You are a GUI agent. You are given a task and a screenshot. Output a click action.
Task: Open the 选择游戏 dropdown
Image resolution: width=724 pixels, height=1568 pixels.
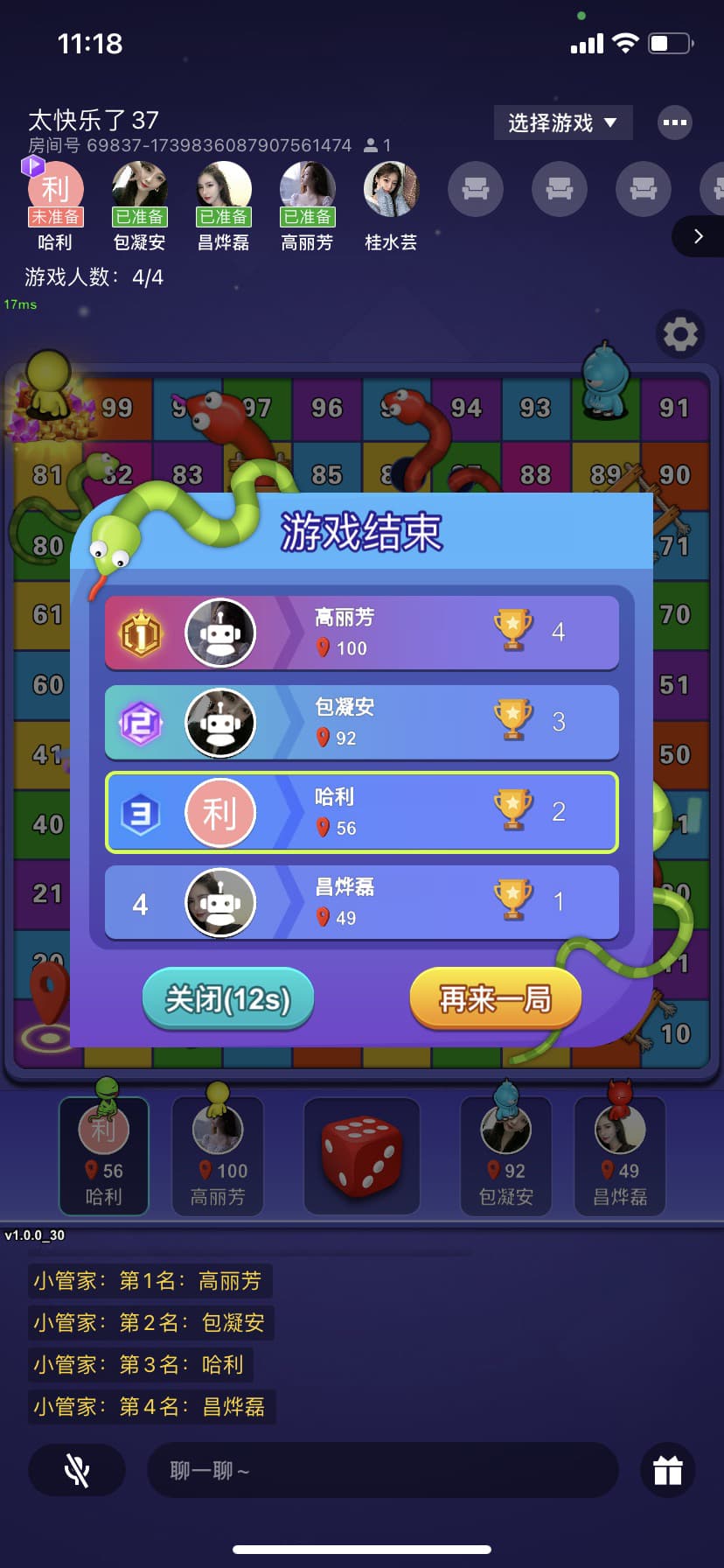tap(562, 123)
